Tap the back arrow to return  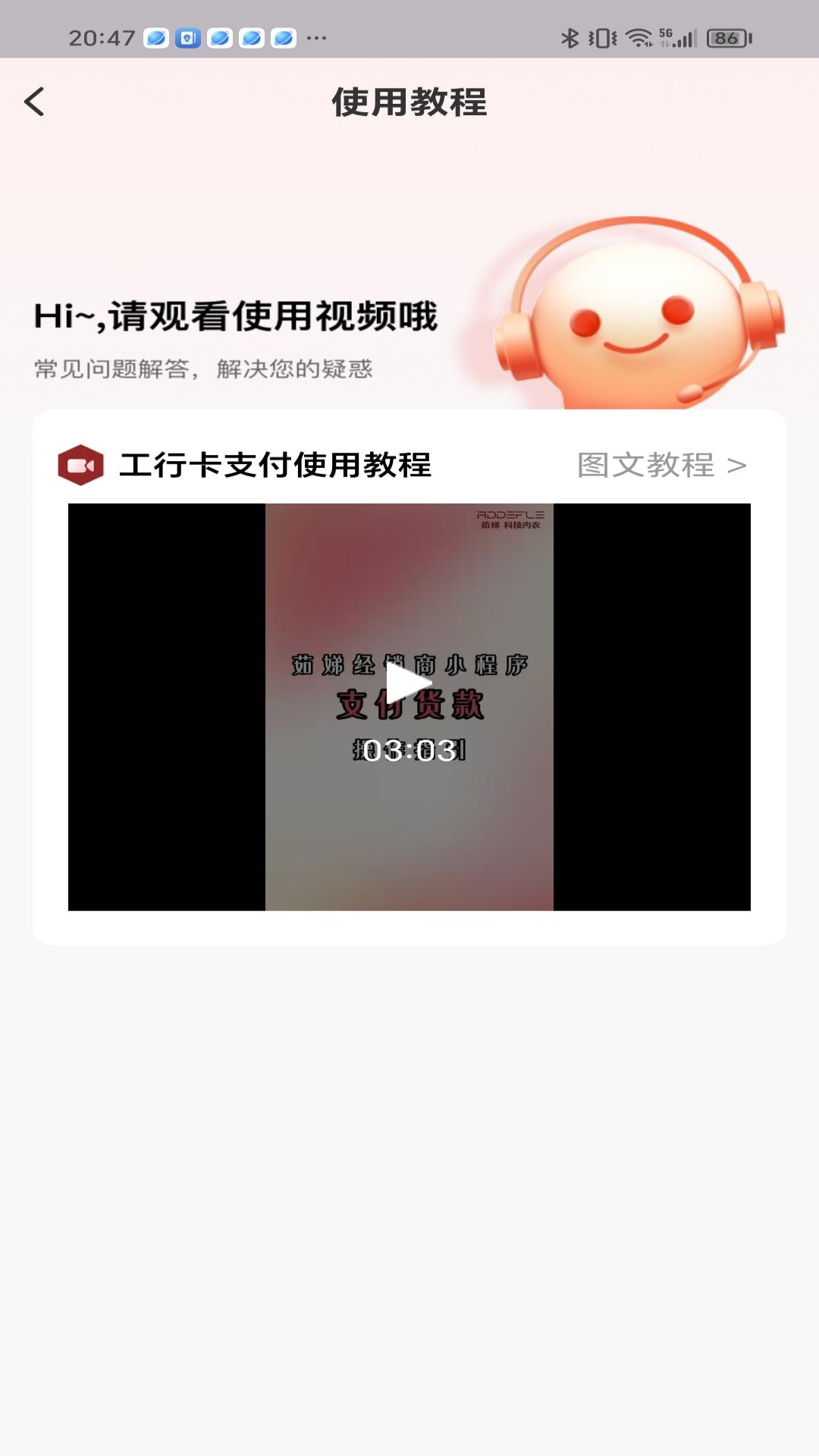click(x=33, y=102)
